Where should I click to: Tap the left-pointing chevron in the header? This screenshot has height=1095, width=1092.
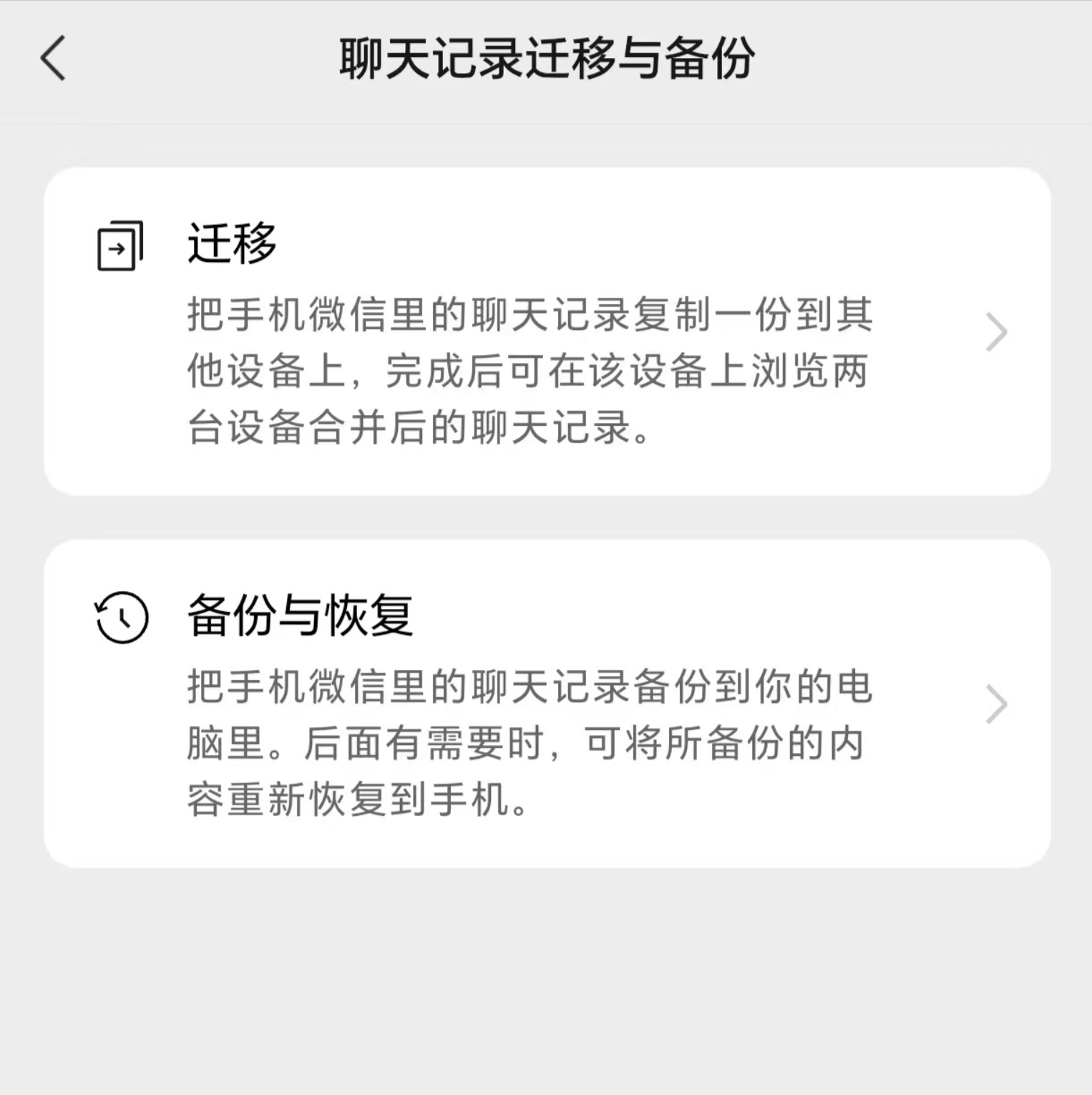[52, 59]
